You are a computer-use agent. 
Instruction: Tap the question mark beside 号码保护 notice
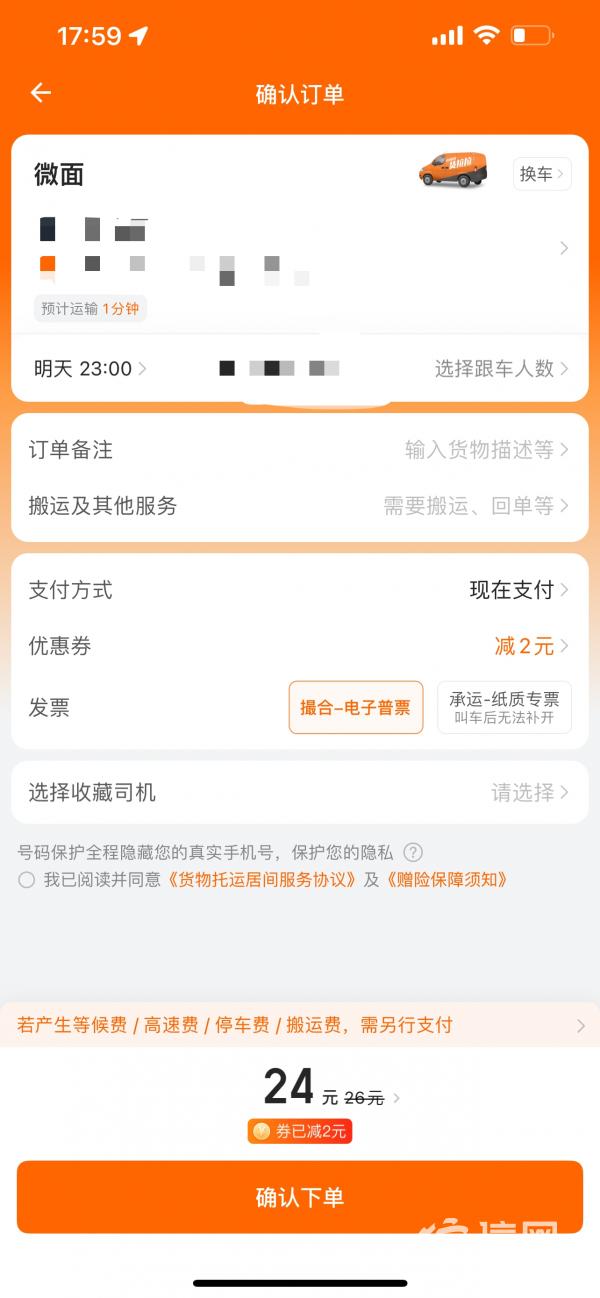[413, 853]
